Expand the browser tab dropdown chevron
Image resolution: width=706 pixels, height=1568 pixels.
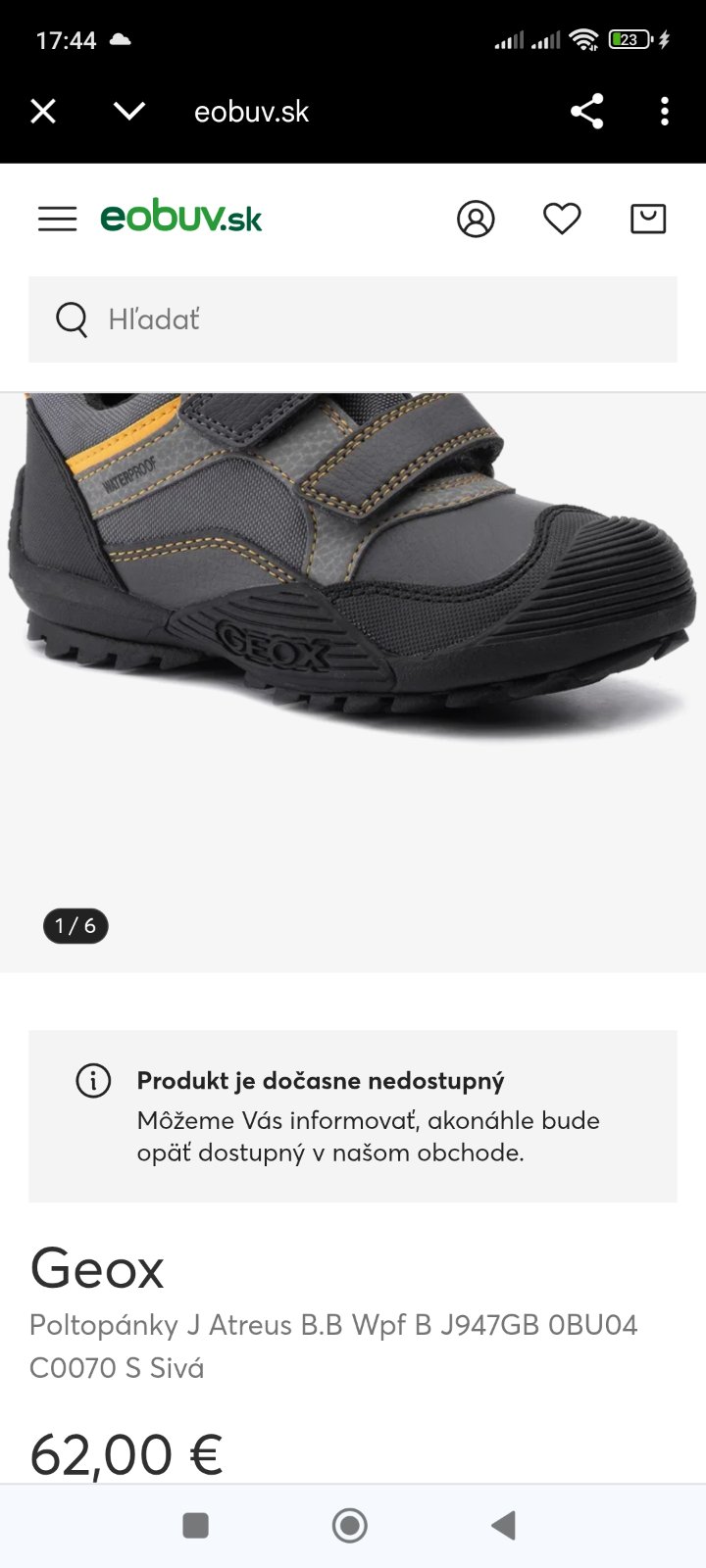coord(129,112)
